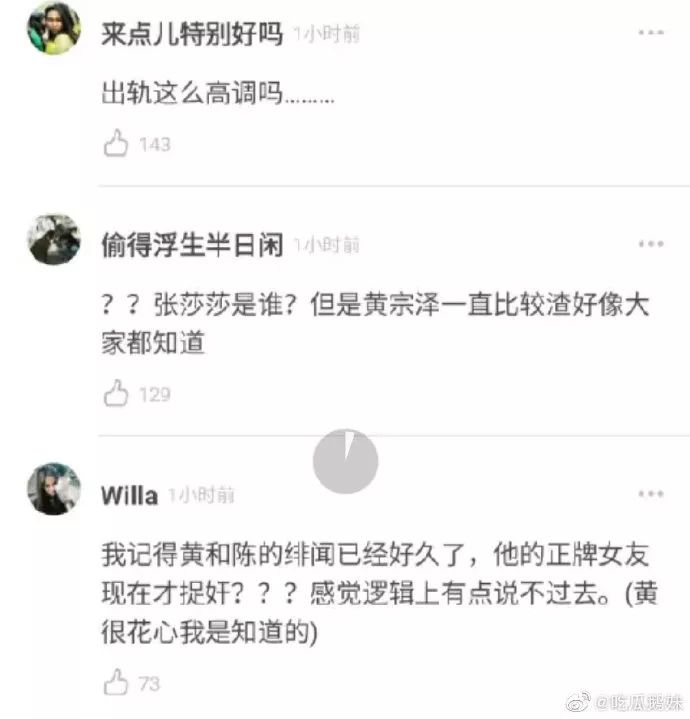This screenshot has width=690, height=719.
Task: Give a thumbs up to Willa's comment
Action: click(117, 684)
